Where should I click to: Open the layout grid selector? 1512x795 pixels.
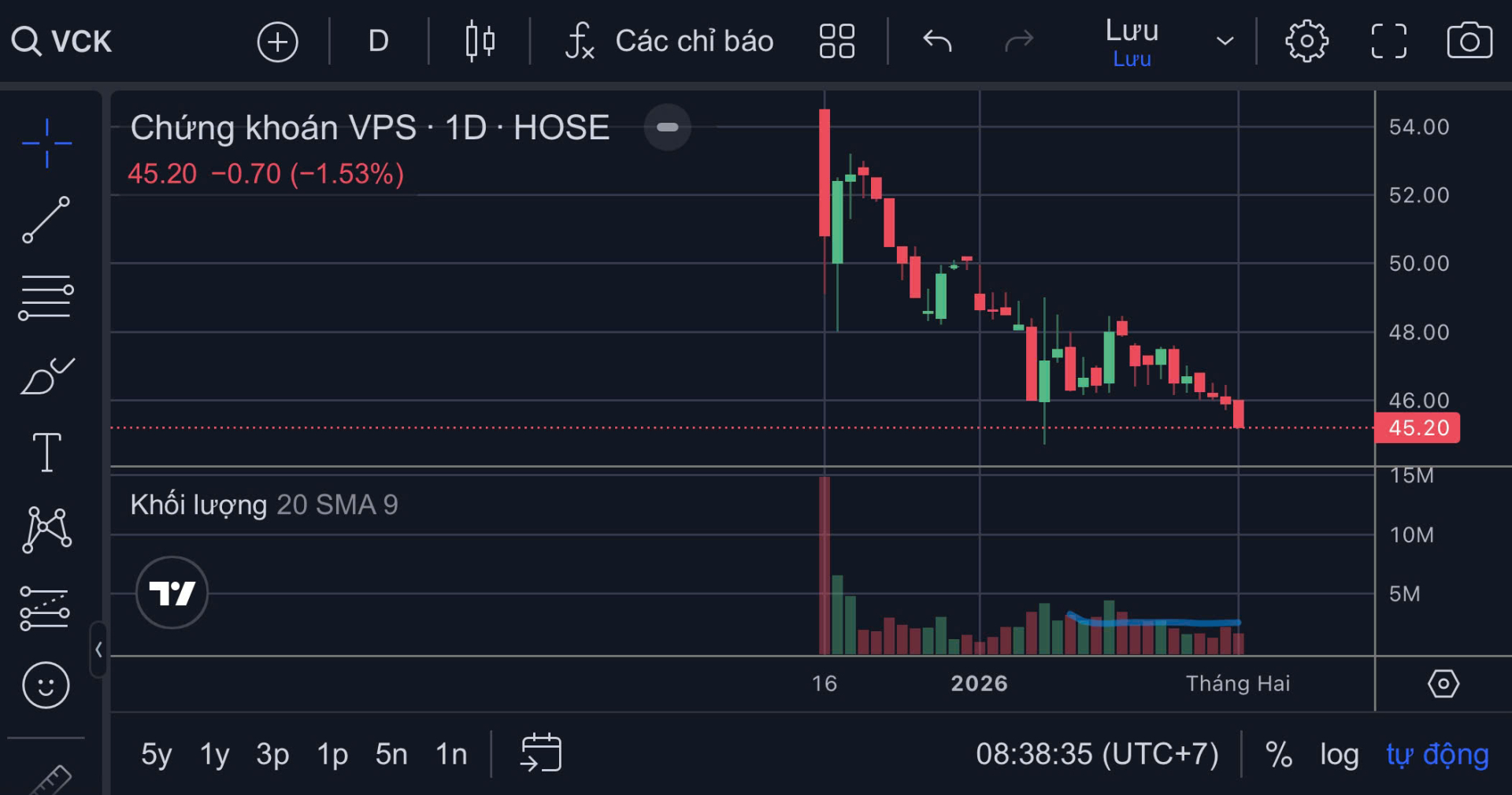(836, 41)
